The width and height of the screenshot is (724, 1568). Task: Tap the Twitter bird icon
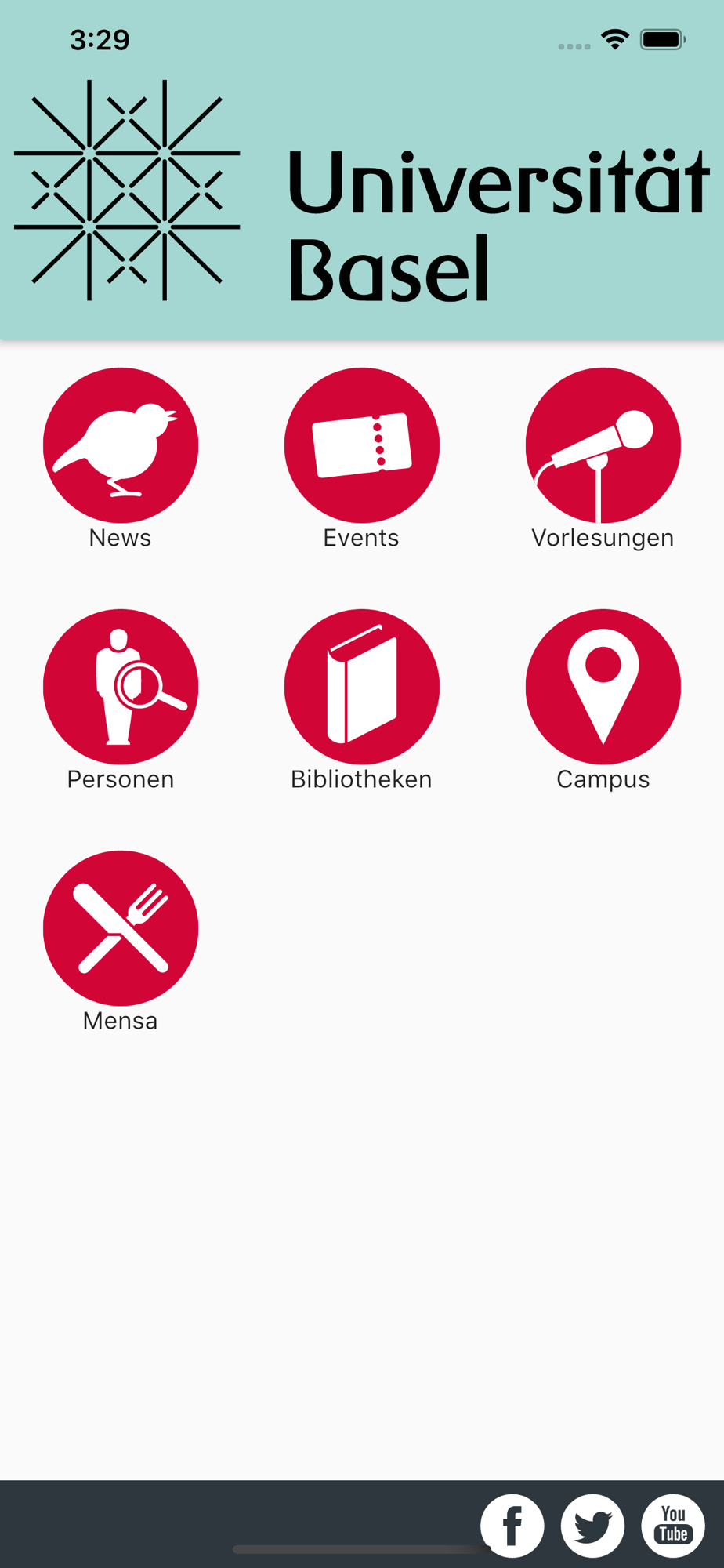pyautogui.click(x=592, y=1526)
